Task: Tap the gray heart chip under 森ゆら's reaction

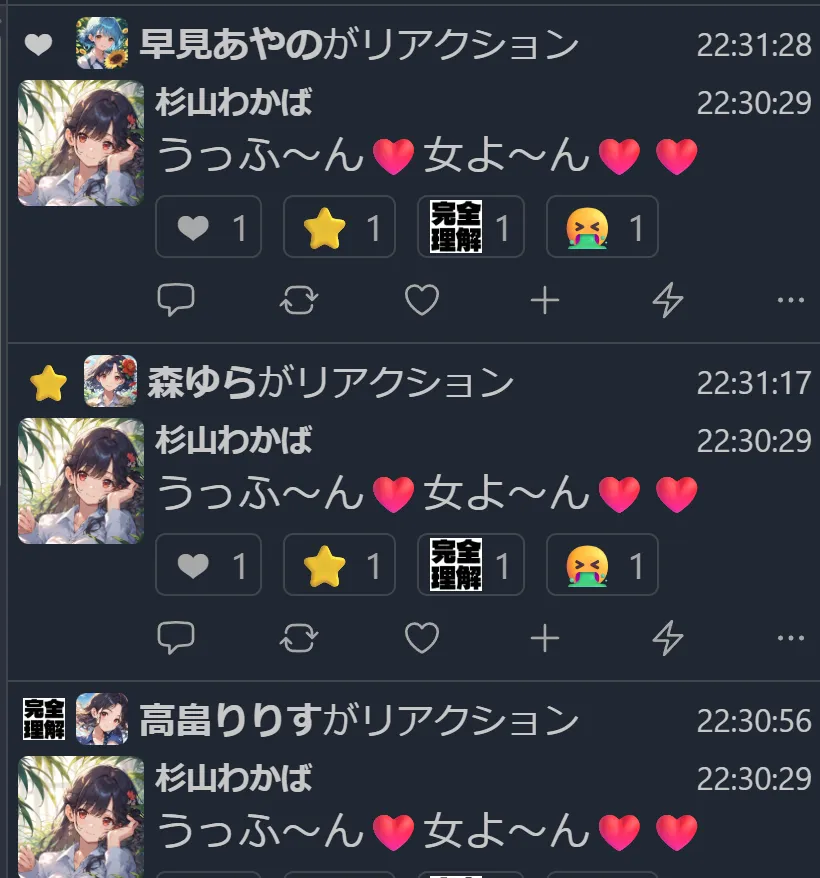Action: tap(209, 566)
